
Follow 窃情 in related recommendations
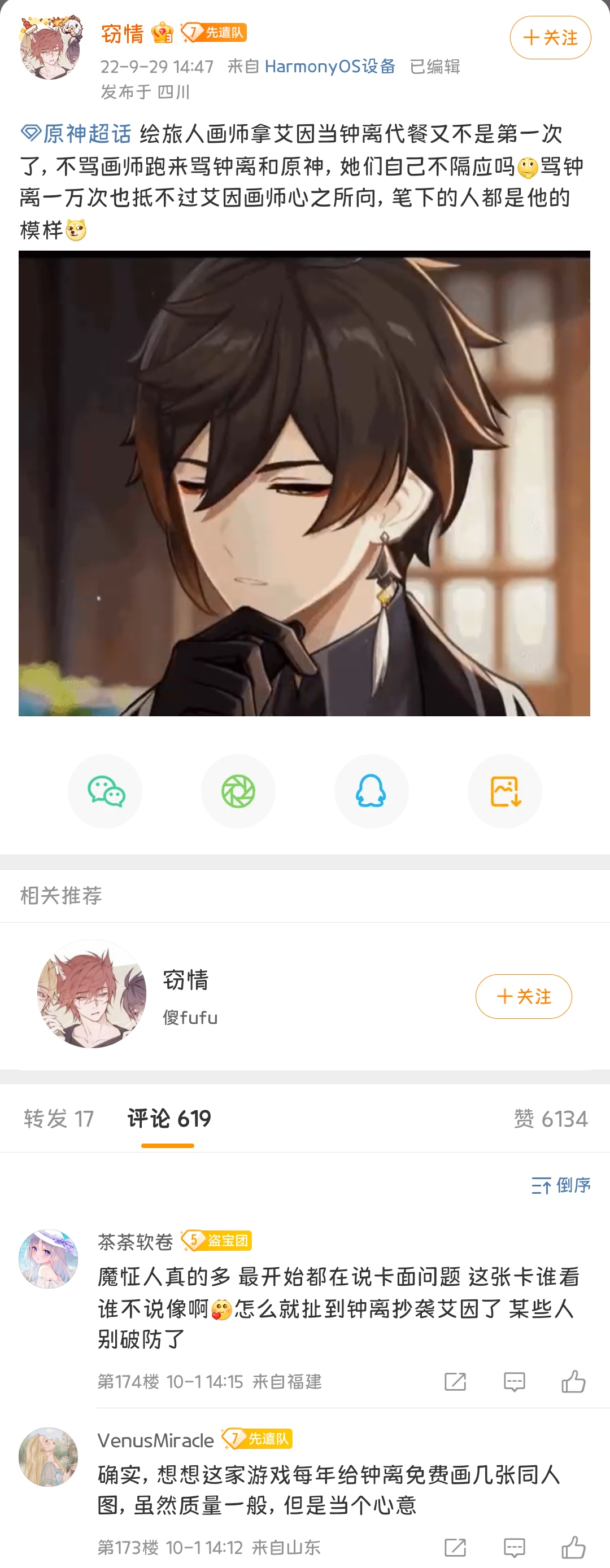point(523,996)
